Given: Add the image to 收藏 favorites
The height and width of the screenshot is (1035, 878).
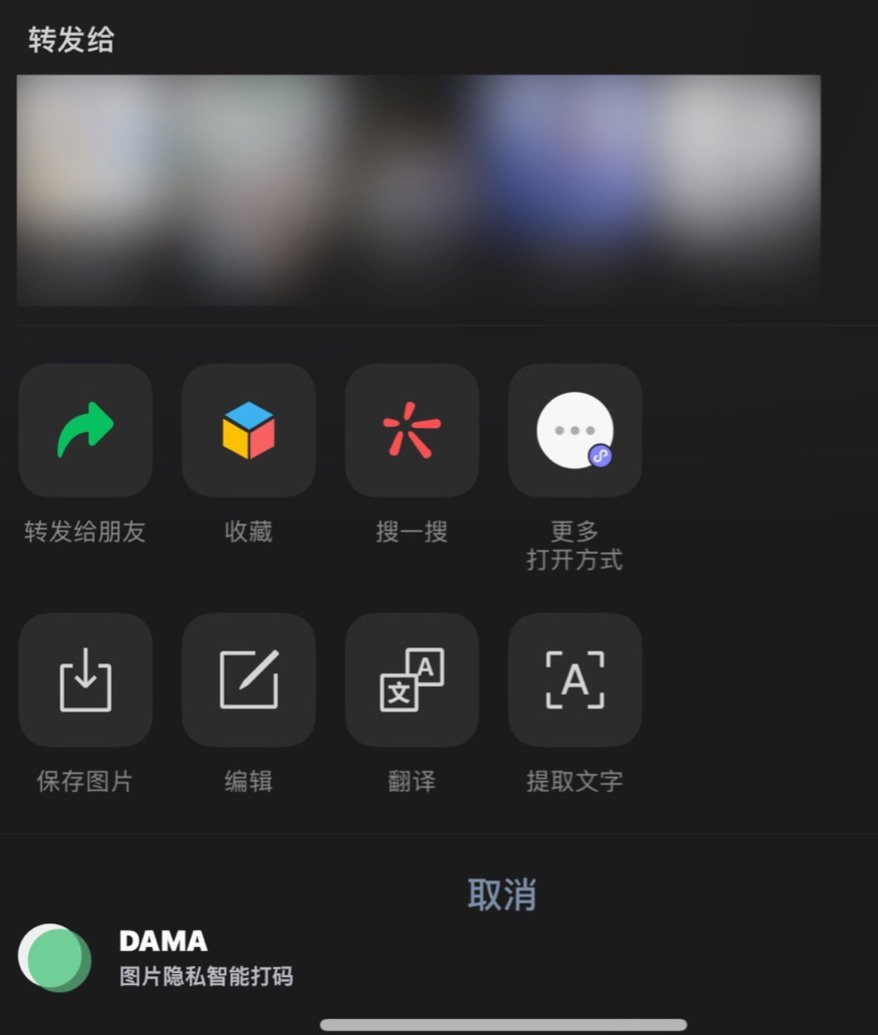Looking at the screenshot, I should pos(248,430).
